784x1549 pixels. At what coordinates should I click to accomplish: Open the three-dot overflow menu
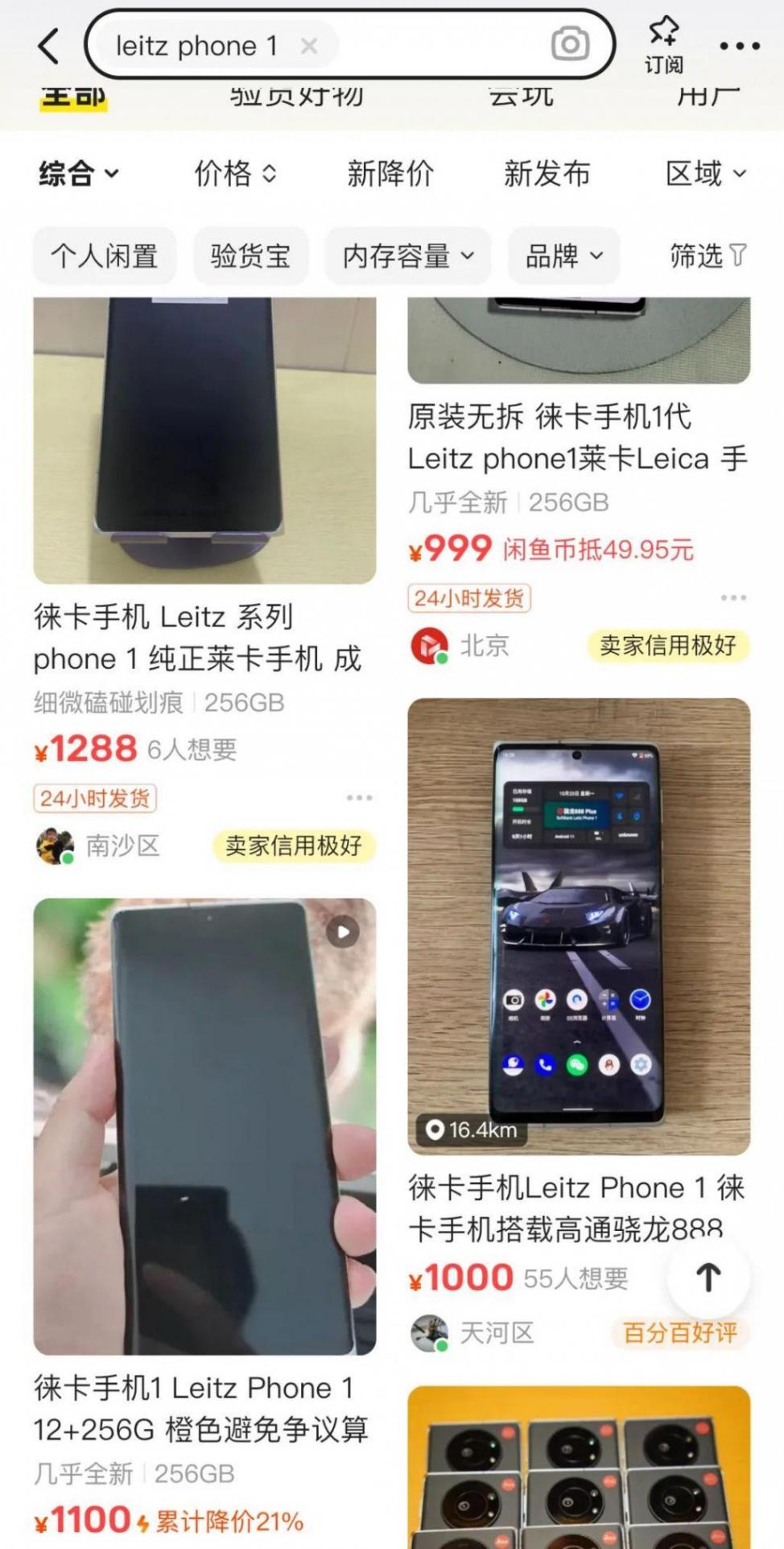coord(739,46)
